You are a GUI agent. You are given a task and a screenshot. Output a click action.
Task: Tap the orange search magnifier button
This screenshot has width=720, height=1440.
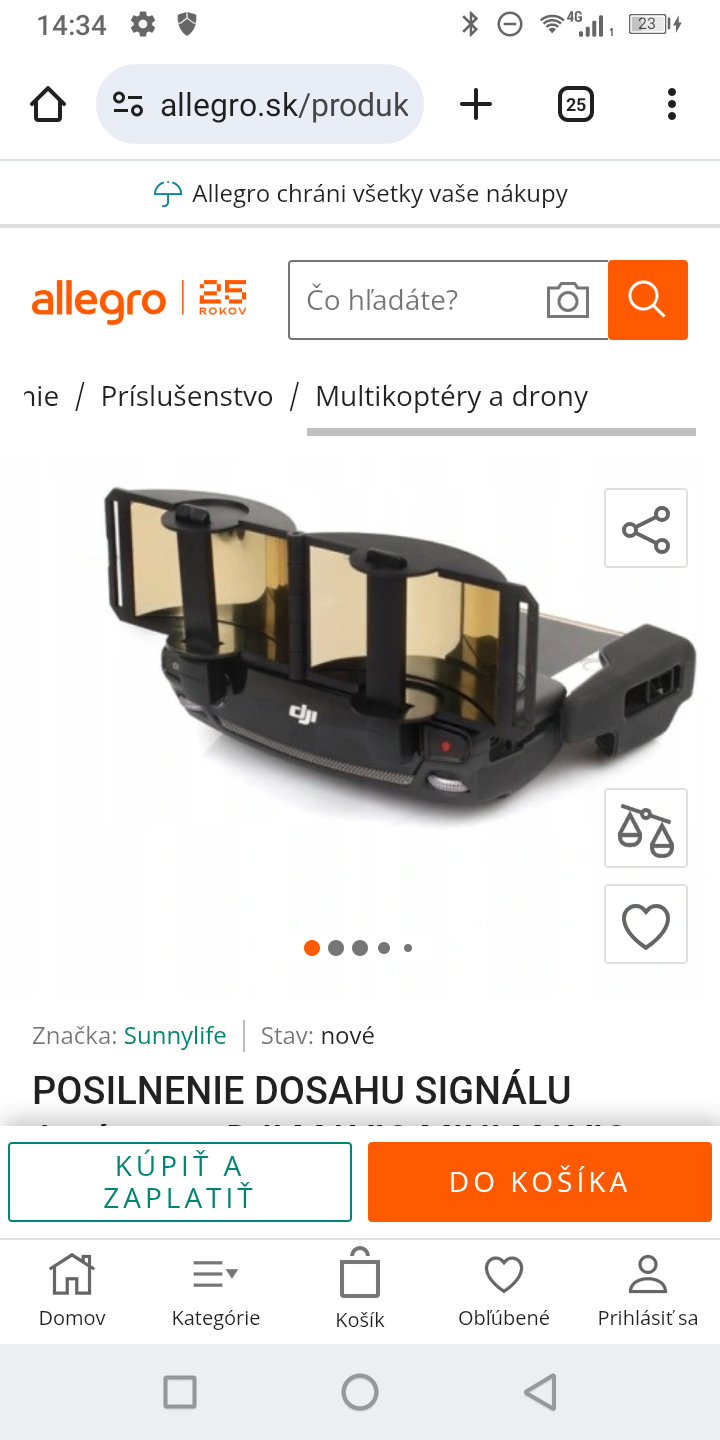pyautogui.click(x=647, y=299)
